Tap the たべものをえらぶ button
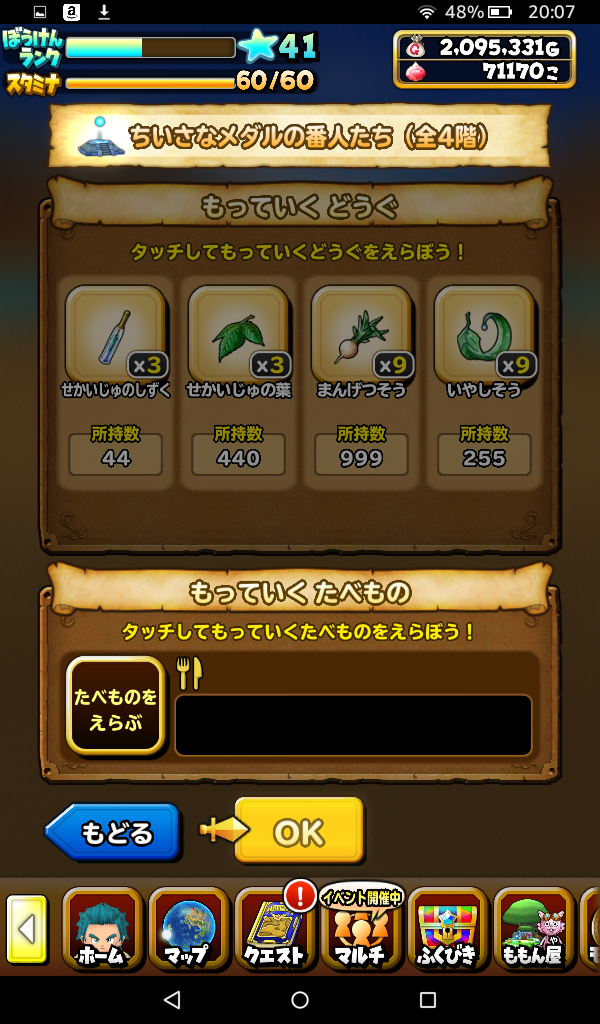 (x=115, y=705)
